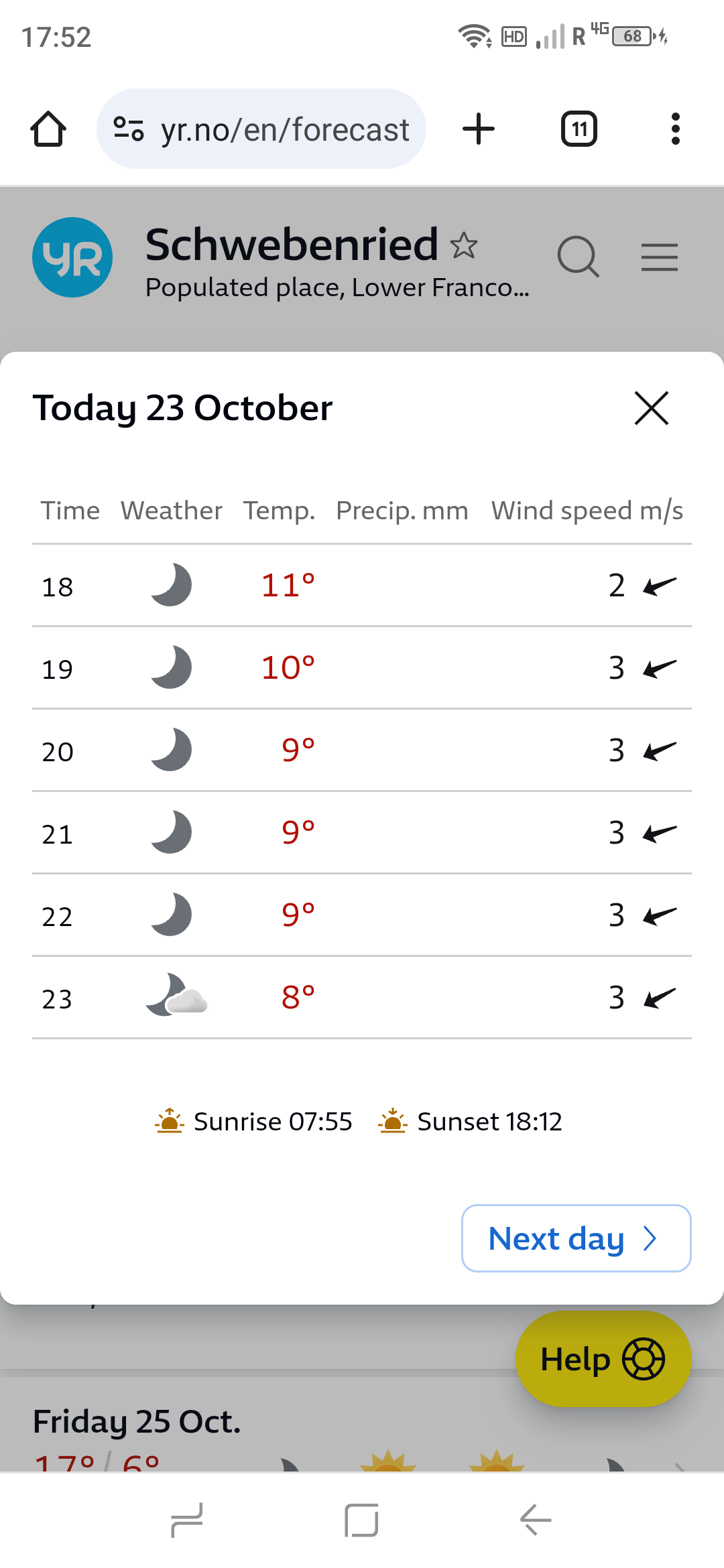724x1568 pixels.
Task: Close the Today 23 October forecast panel
Action: (x=651, y=408)
